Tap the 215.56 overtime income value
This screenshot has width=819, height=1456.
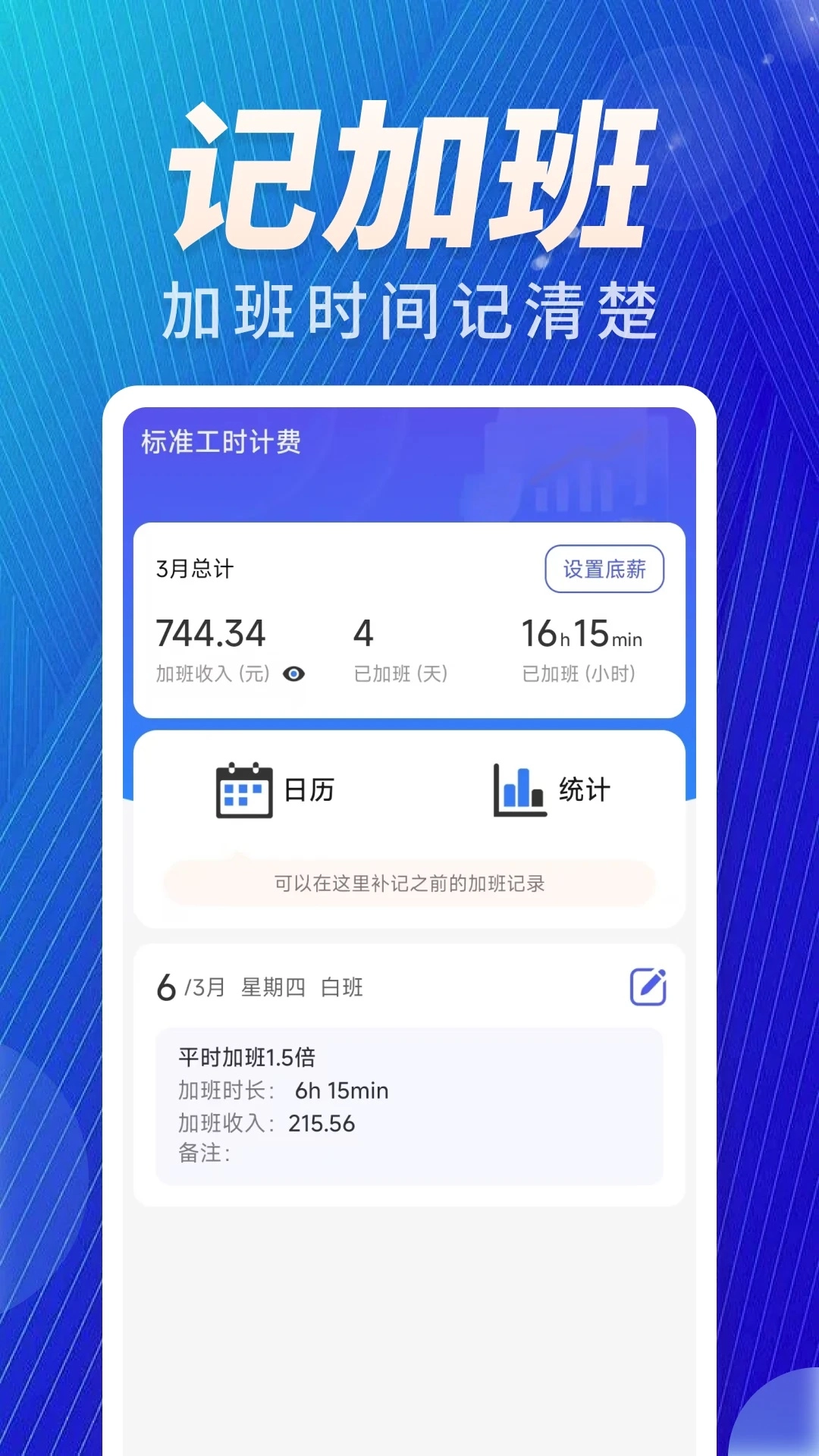319,1124
